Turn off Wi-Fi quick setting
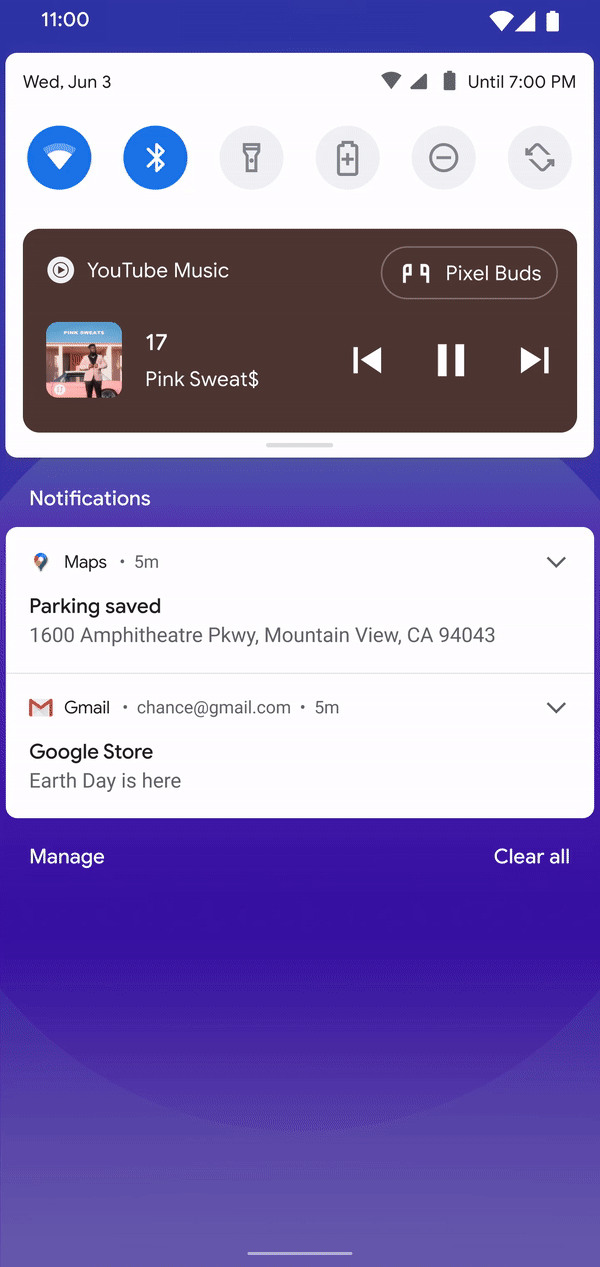Image resolution: width=600 pixels, height=1267 pixels. [59, 157]
